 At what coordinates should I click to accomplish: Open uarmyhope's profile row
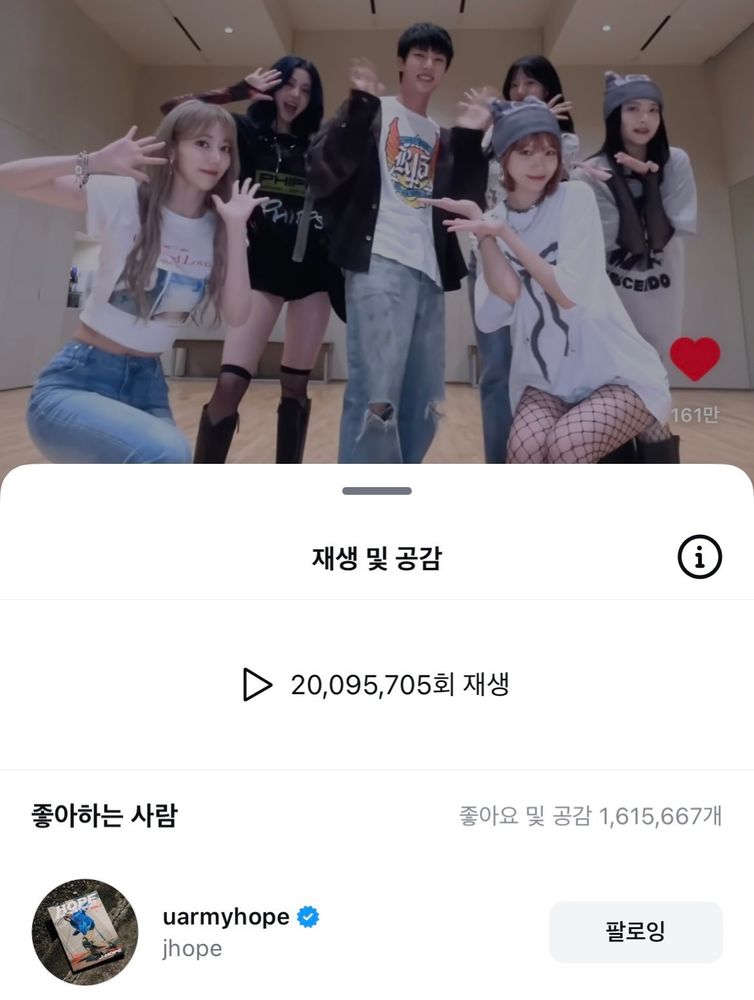coord(377,932)
